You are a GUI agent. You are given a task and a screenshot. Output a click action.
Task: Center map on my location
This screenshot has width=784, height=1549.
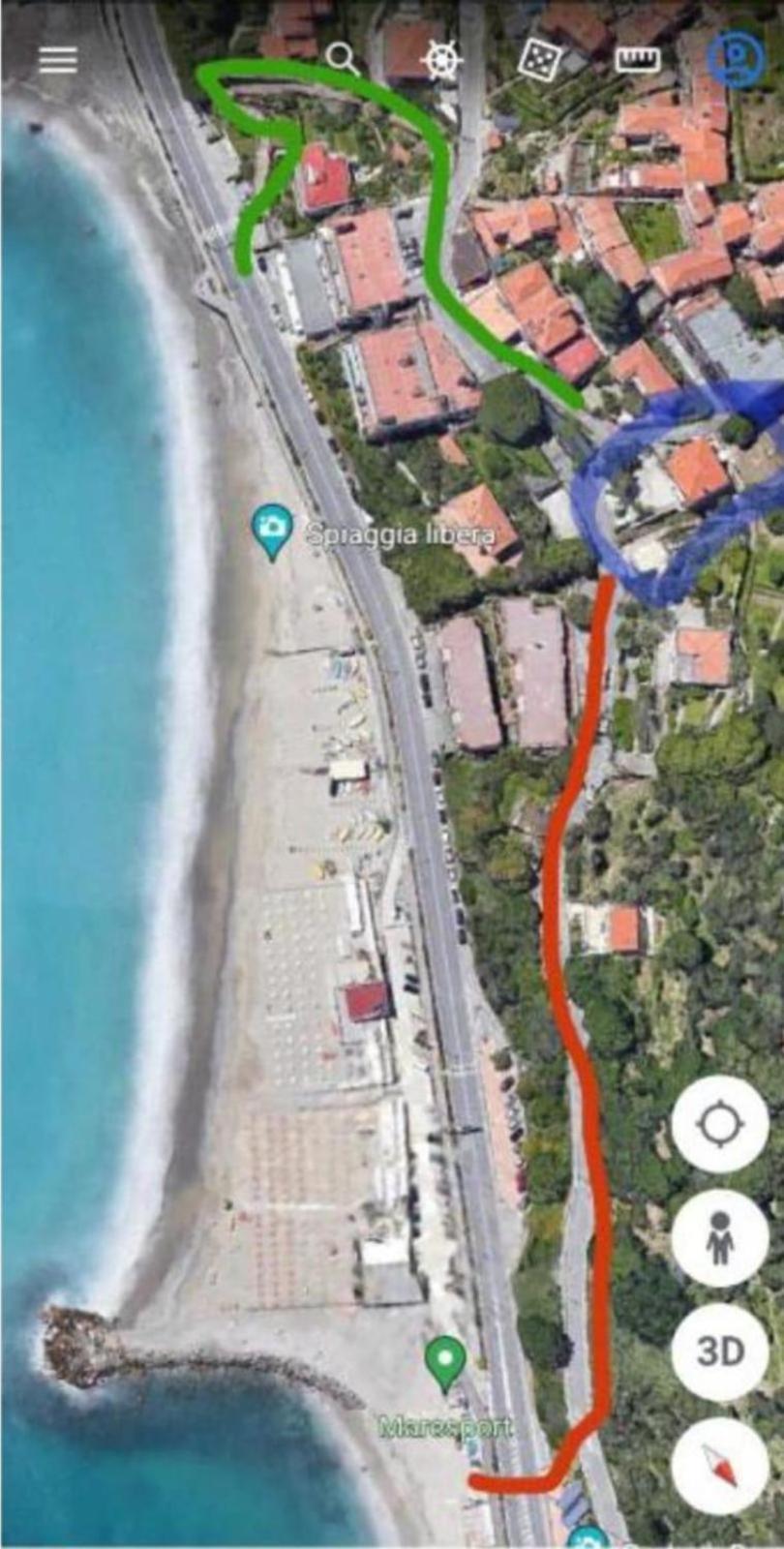(x=720, y=1125)
